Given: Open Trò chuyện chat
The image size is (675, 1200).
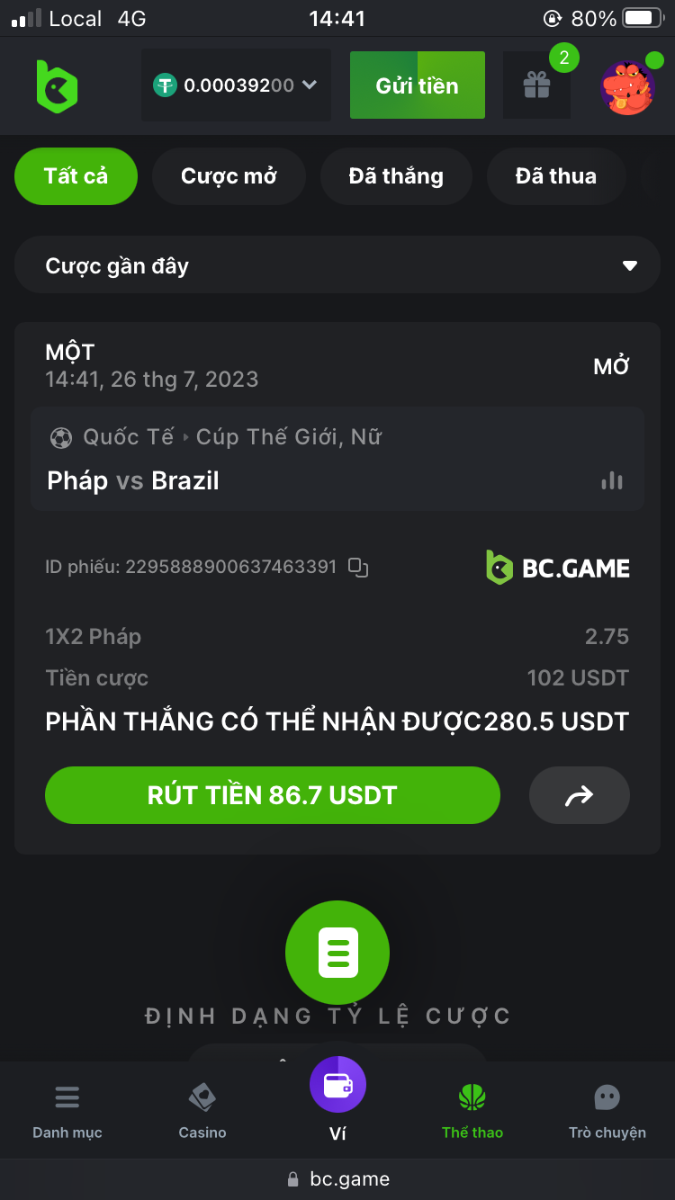Looking at the screenshot, I should (x=607, y=1110).
